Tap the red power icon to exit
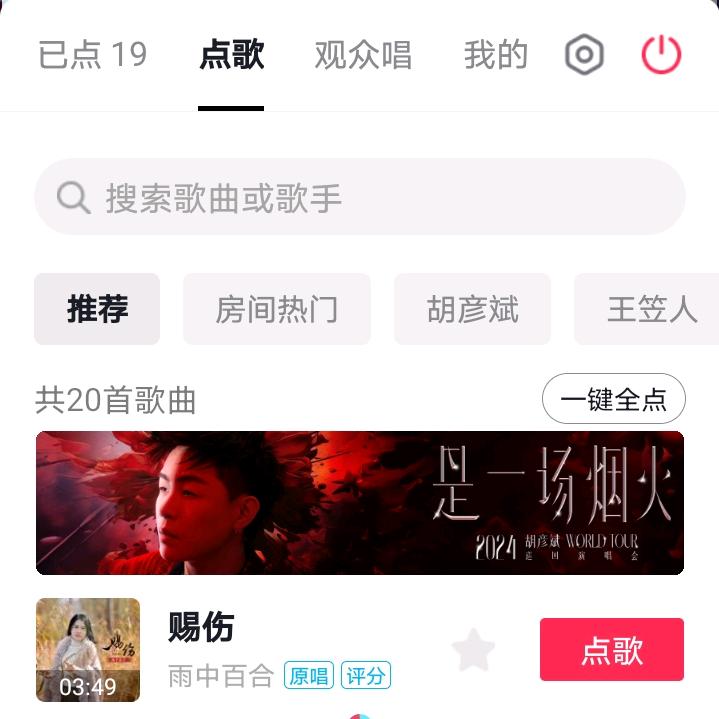This screenshot has width=719, height=719. coord(661,55)
